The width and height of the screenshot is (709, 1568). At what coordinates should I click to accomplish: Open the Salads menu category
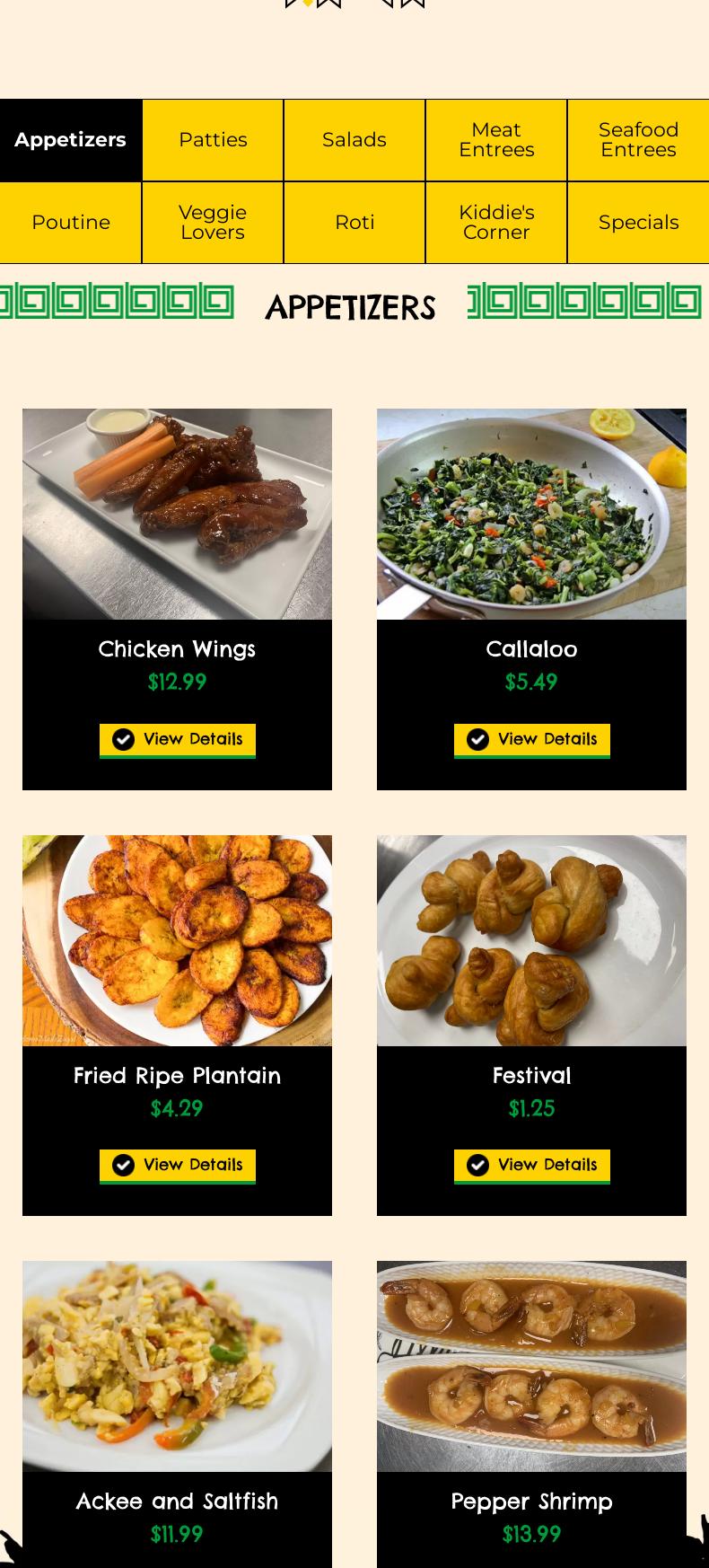[x=354, y=140]
